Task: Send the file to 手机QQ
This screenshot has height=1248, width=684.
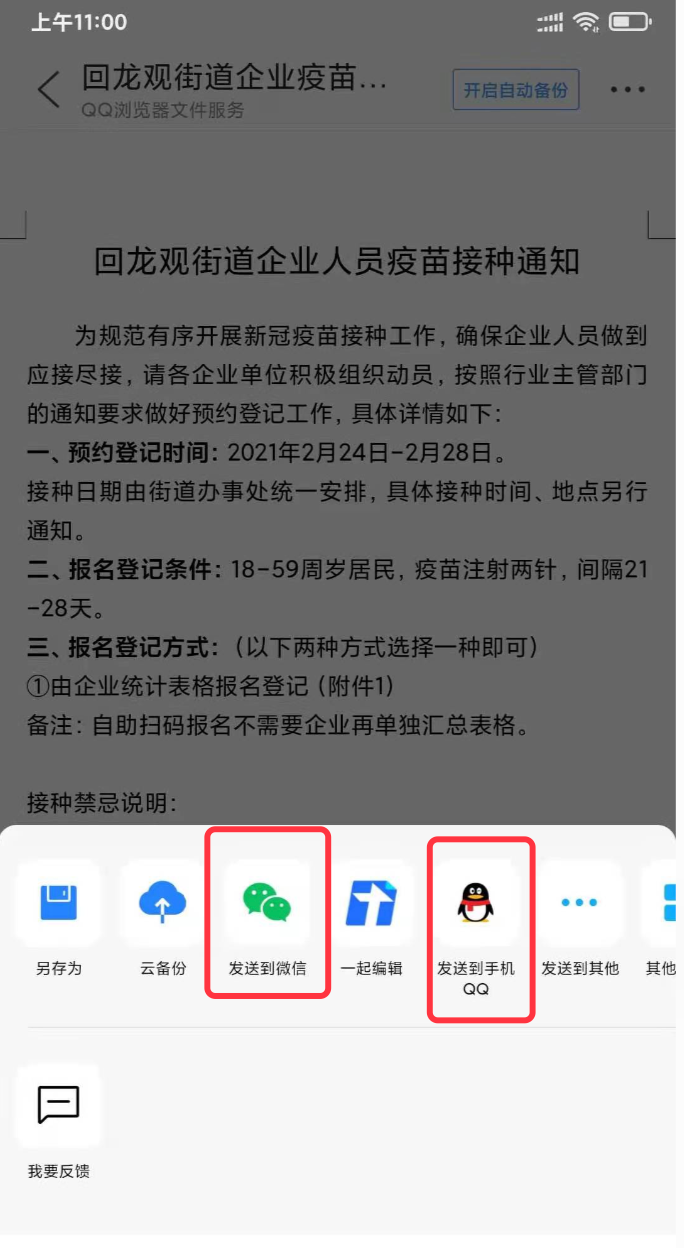Action: click(x=475, y=903)
